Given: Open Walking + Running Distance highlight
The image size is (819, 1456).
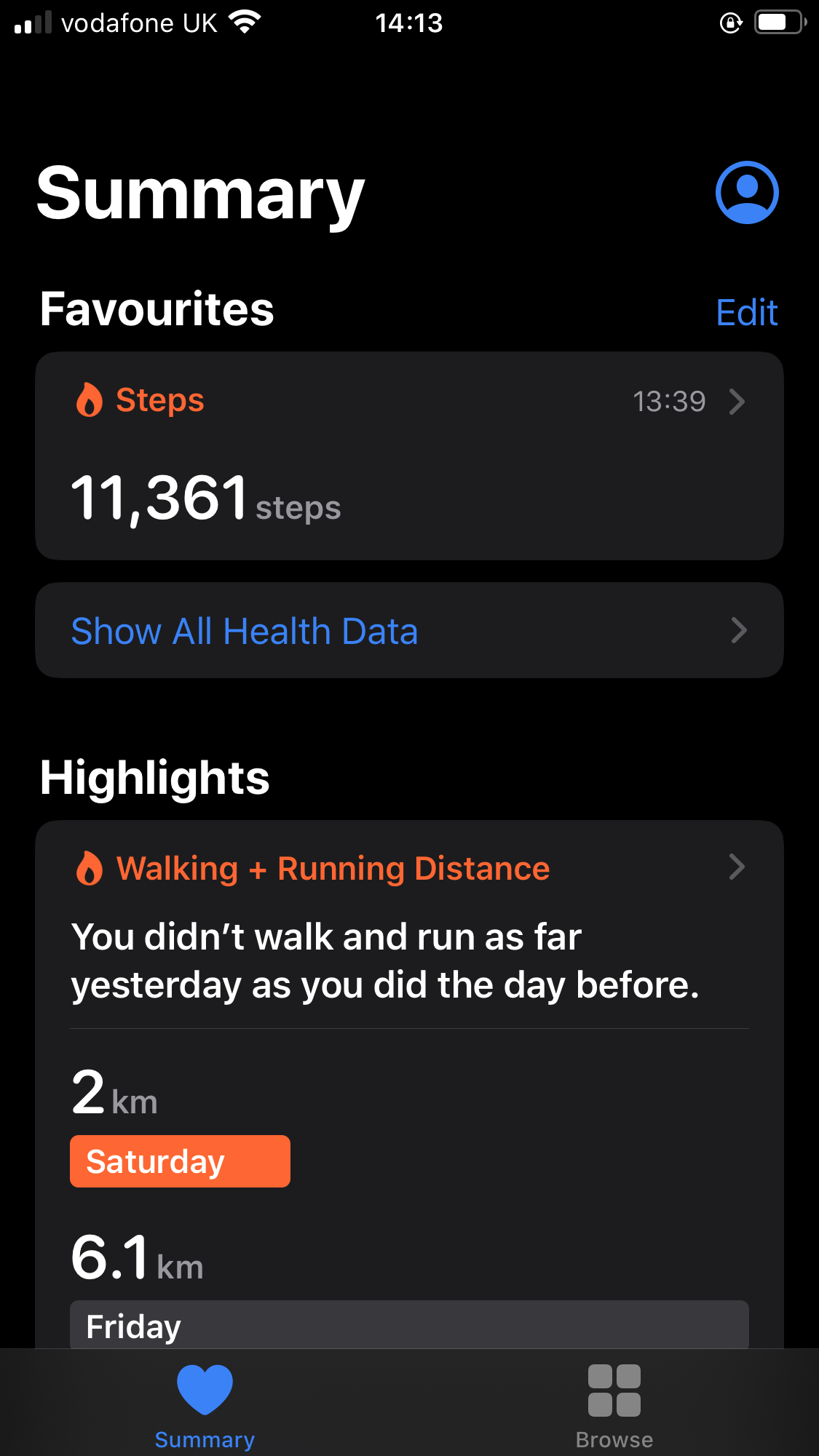Looking at the screenshot, I should tap(409, 868).
